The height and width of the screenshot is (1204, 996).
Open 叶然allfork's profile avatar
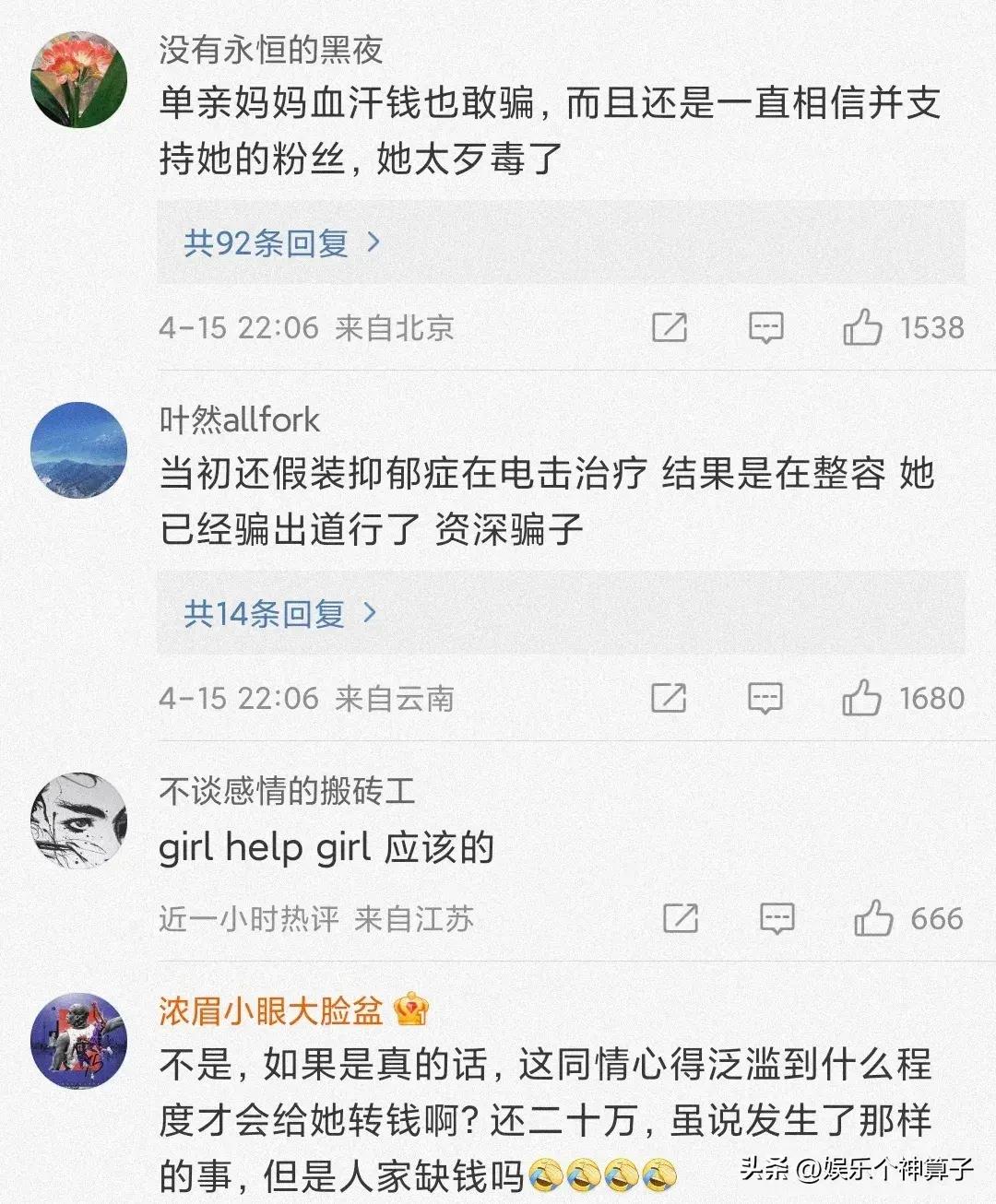(x=78, y=450)
